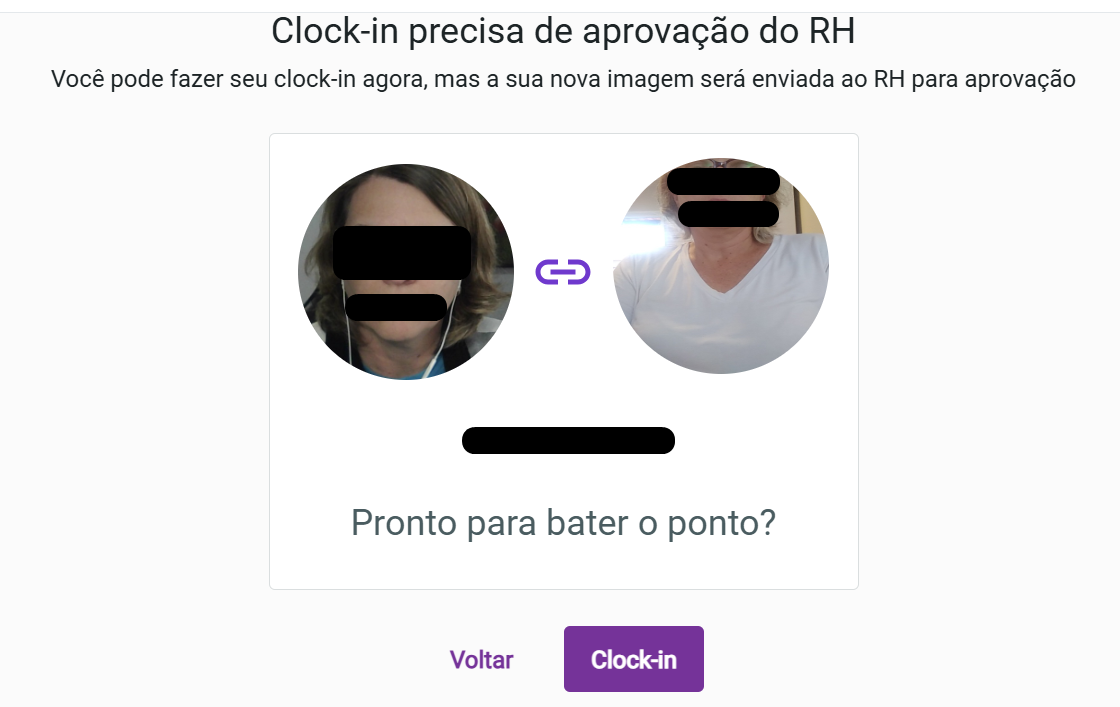Image resolution: width=1120 pixels, height=707 pixels.
Task: Tap the purple Clock-in button
Action: coord(633,659)
